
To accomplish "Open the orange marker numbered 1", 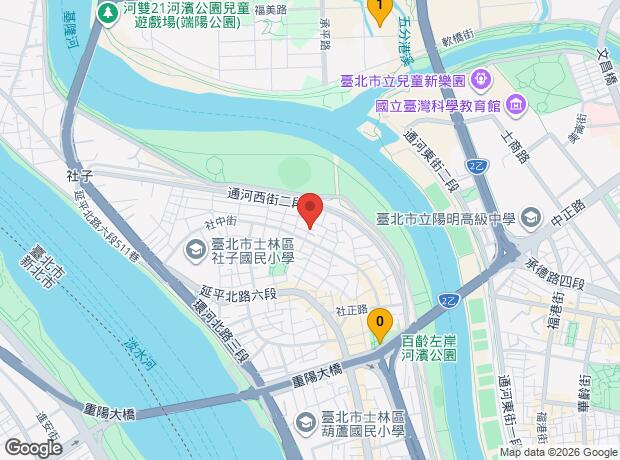I will click(x=380, y=10).
